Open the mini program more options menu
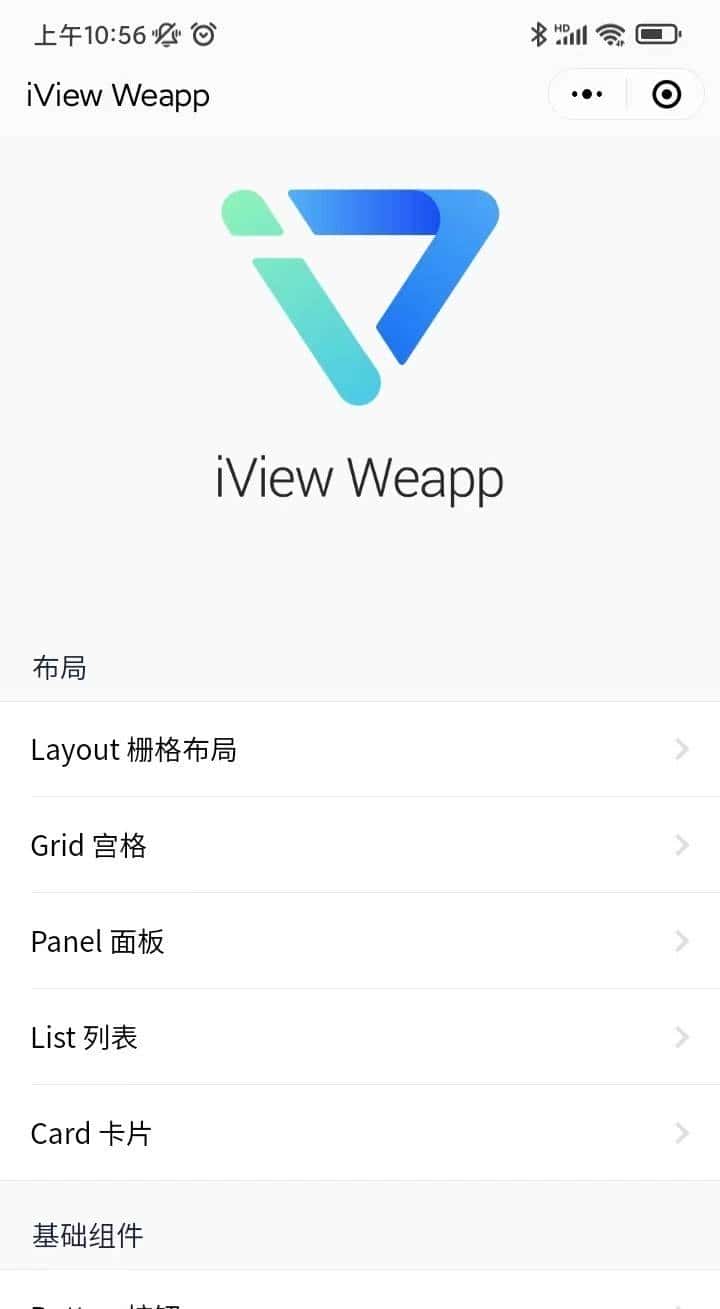Image resolution: width=720 pixels, height=1309 pixels. click(x=586, y=93)
